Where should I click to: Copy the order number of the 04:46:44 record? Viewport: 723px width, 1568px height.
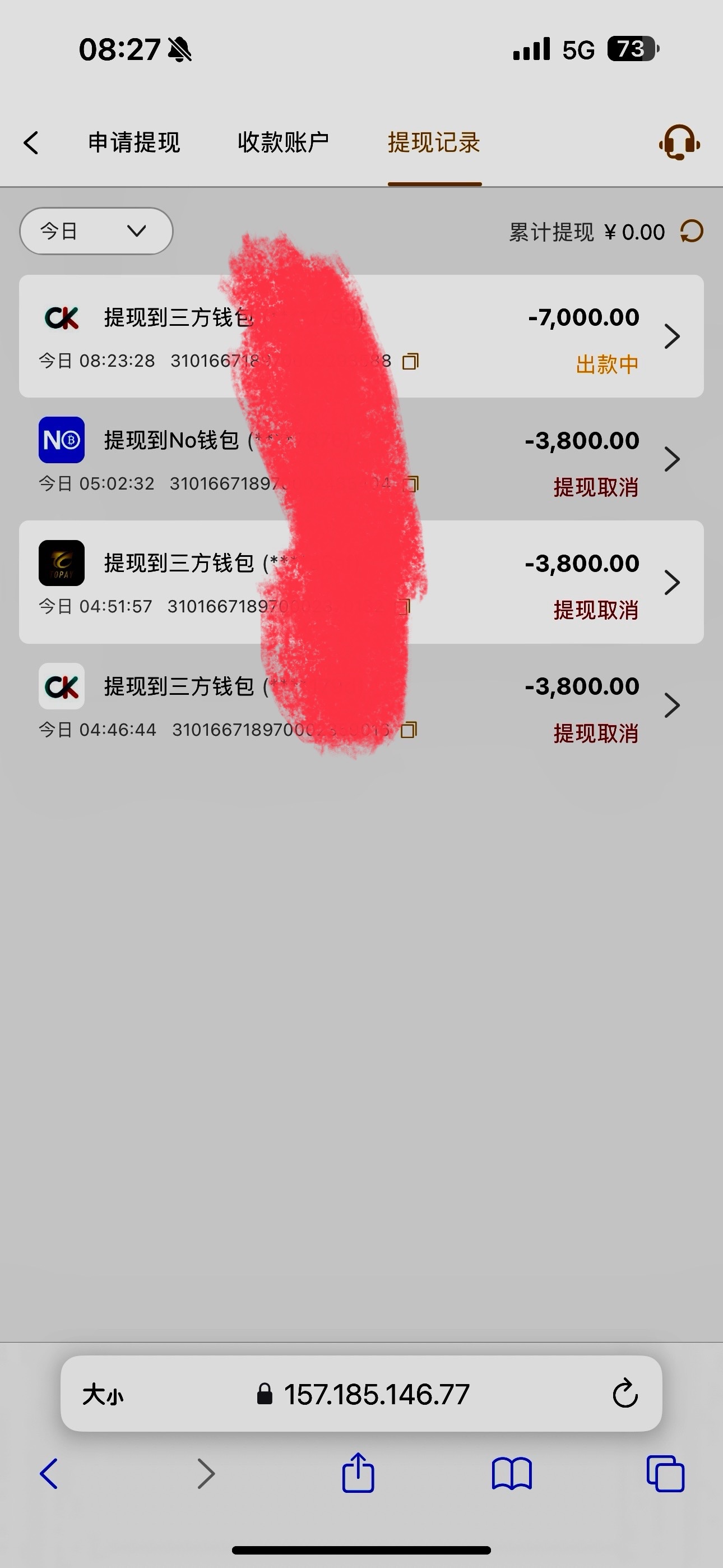pos(409,730)
